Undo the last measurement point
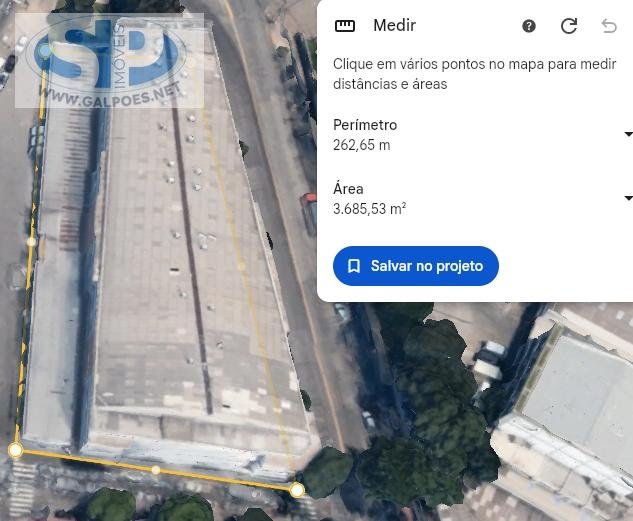 click(x=609, y=26)
